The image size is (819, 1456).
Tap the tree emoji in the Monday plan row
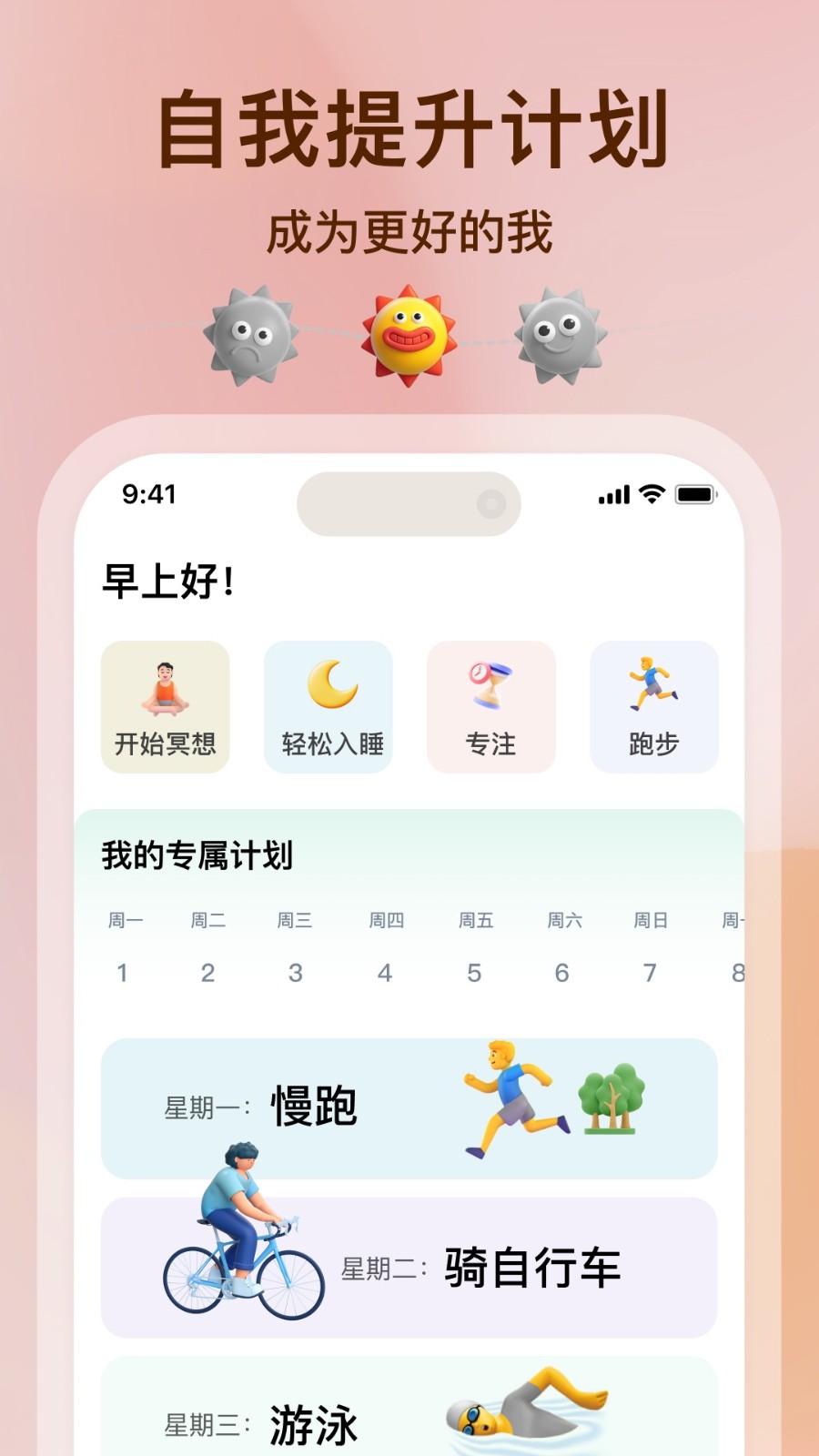coord(612,1099)
